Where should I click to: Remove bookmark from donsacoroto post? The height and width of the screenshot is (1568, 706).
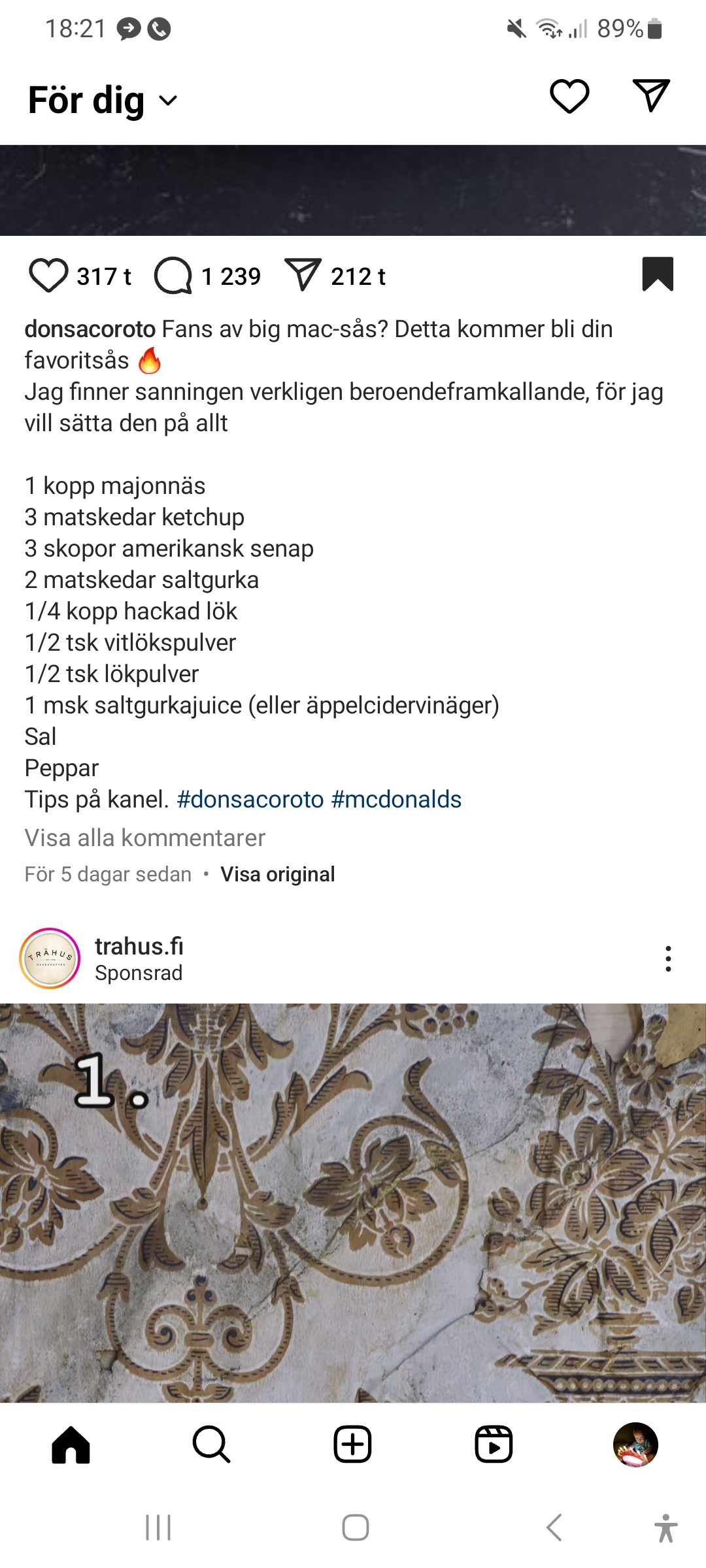click(x=657, y=274)
